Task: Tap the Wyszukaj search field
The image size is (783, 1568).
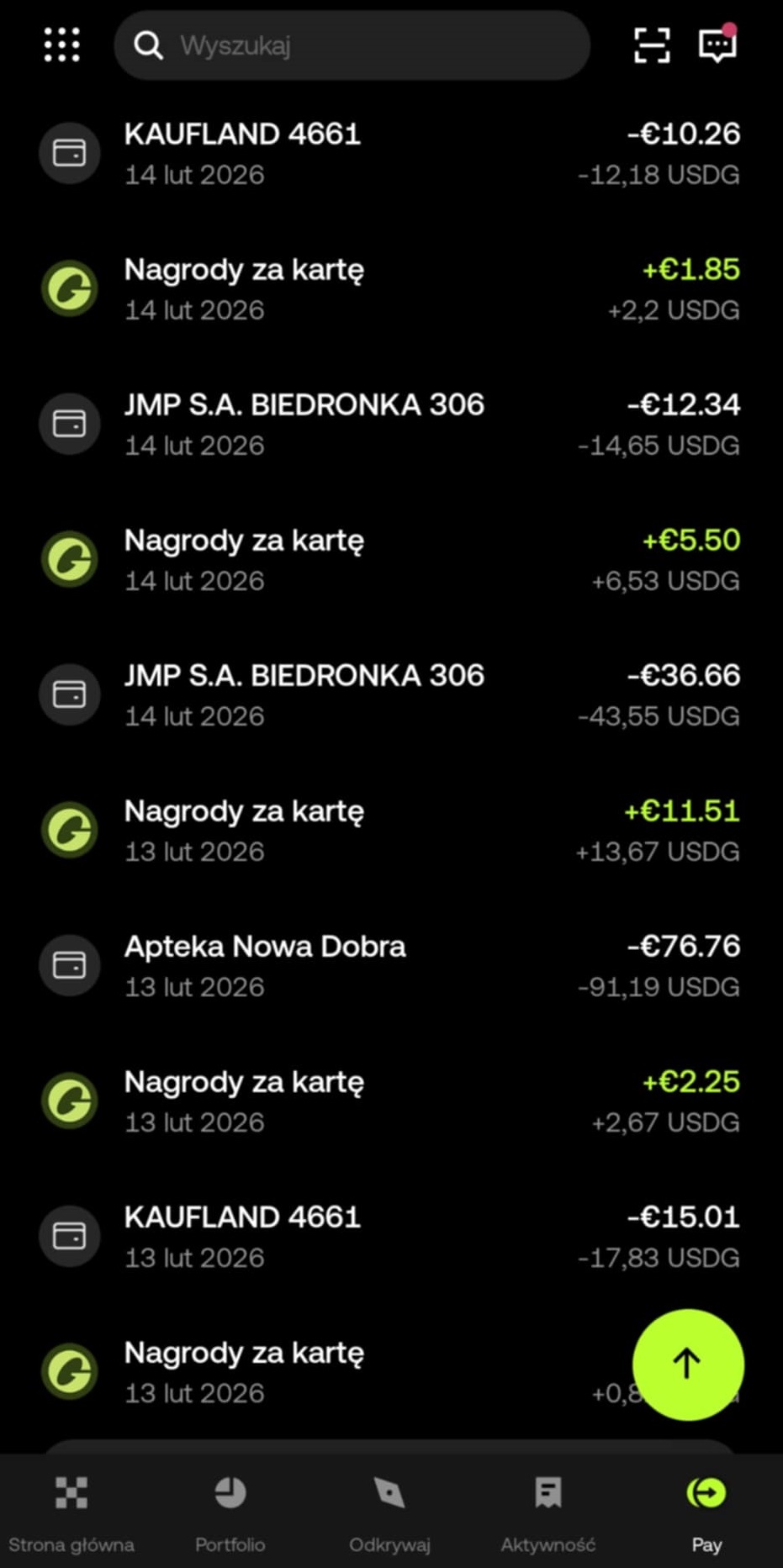Action: (352, 45)
